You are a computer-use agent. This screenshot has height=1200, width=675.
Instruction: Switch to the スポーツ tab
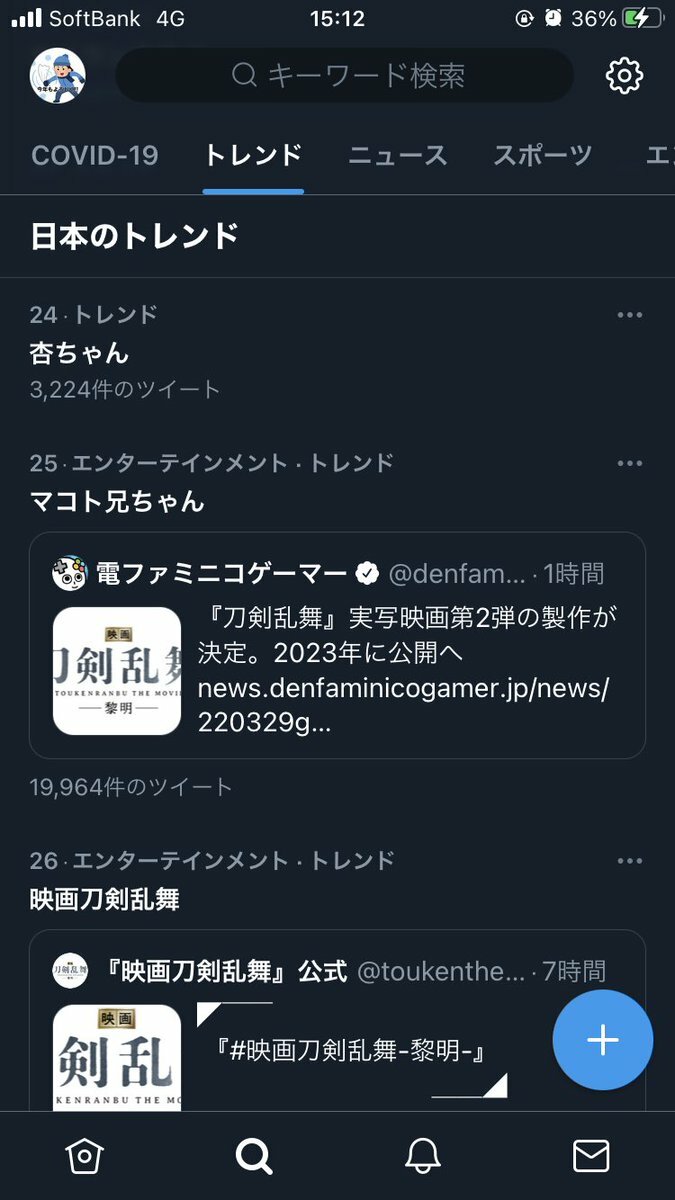[x=543, y=156]
